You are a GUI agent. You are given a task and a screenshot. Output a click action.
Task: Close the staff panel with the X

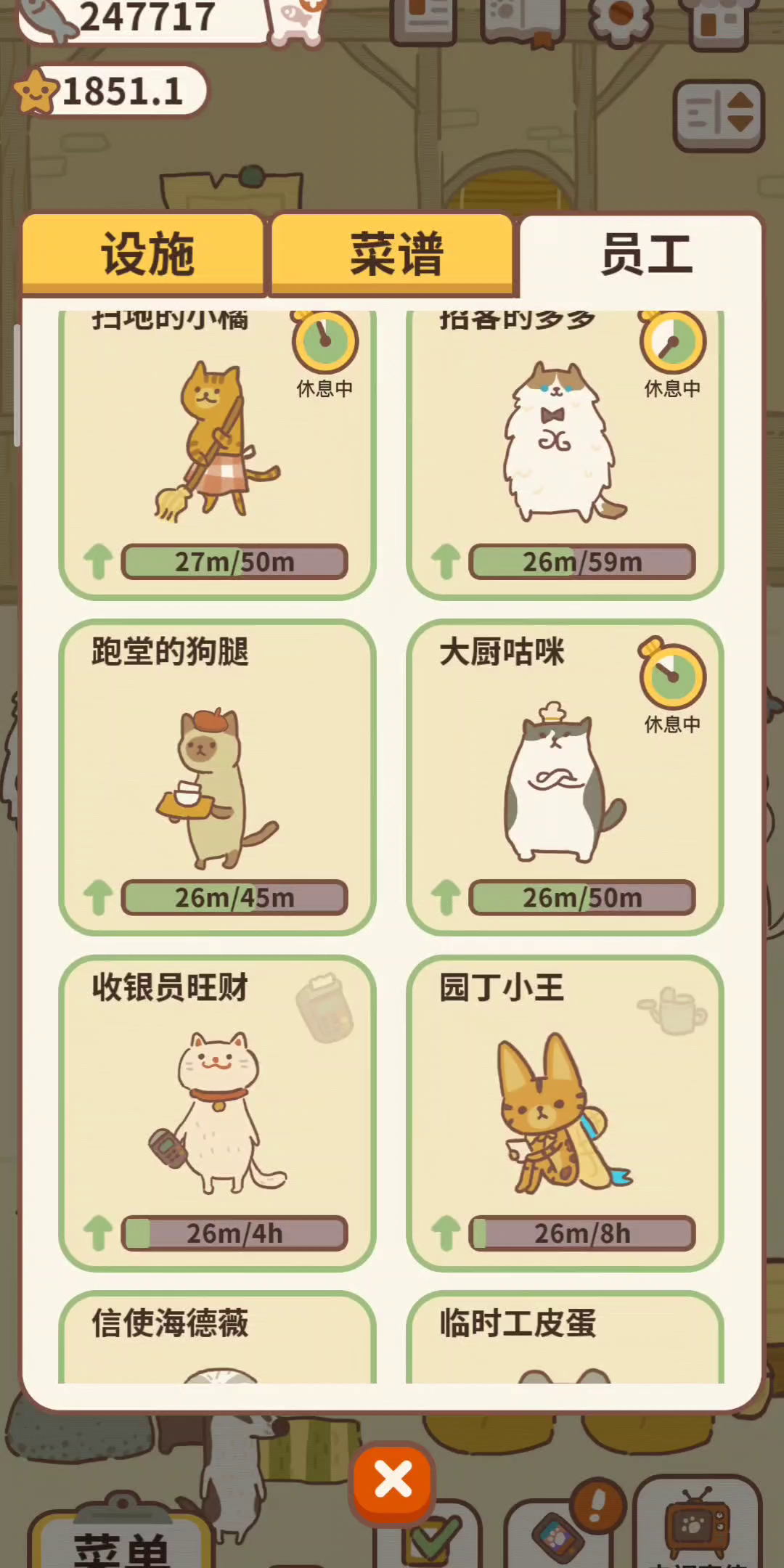click(393, 1481)
